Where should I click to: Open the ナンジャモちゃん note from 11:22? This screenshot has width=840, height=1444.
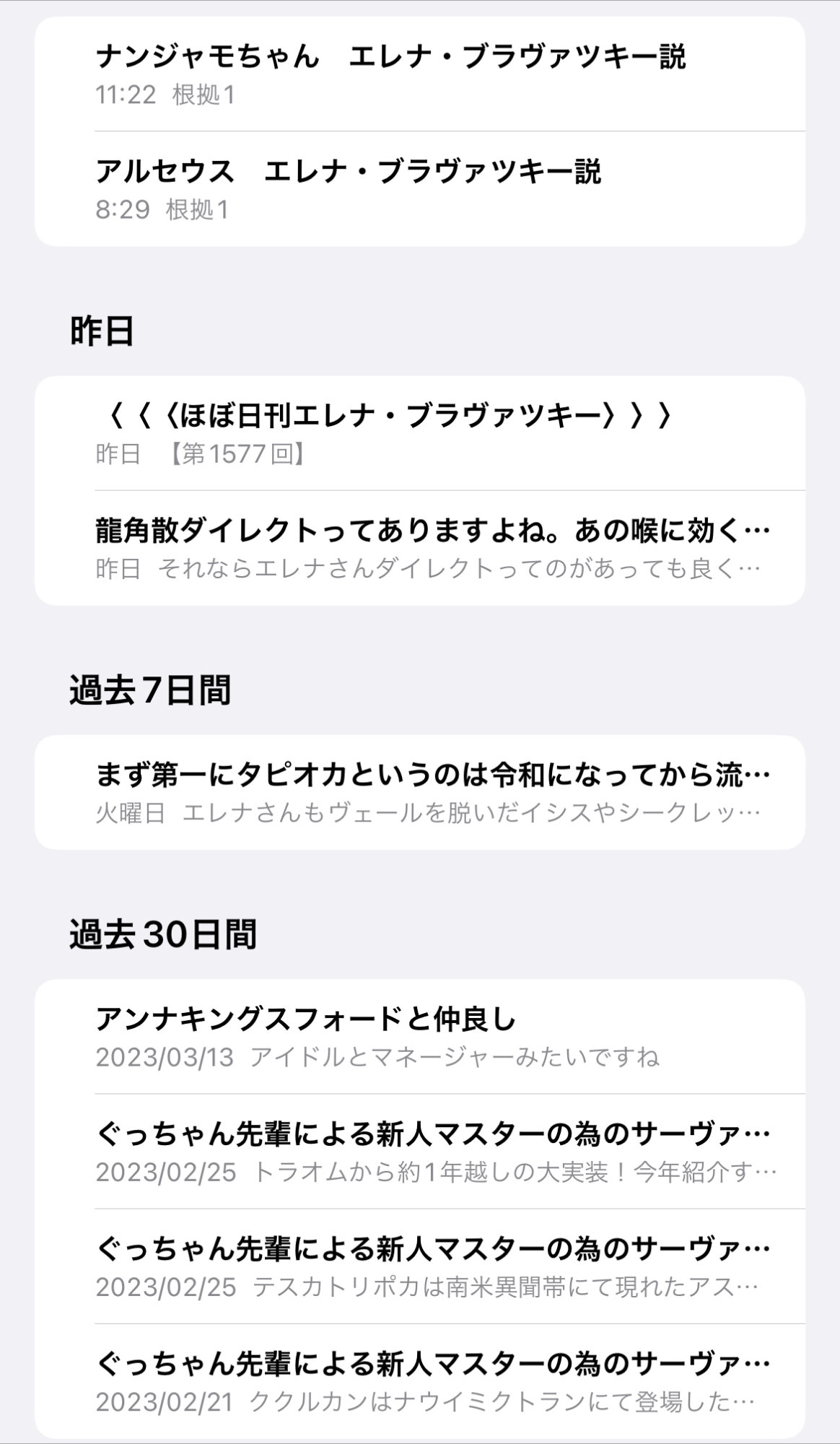(x=419, y=74)
